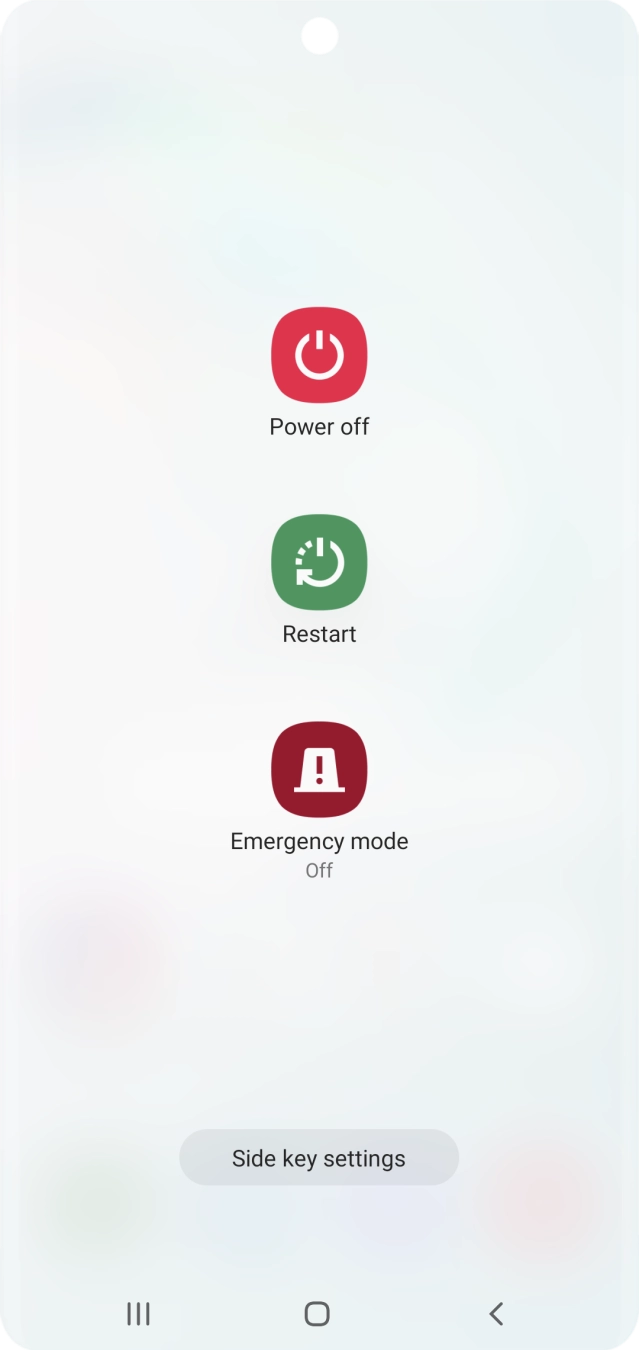Go to home screen via home button
639x1350 pixels.
click(x=317, y=1313)
